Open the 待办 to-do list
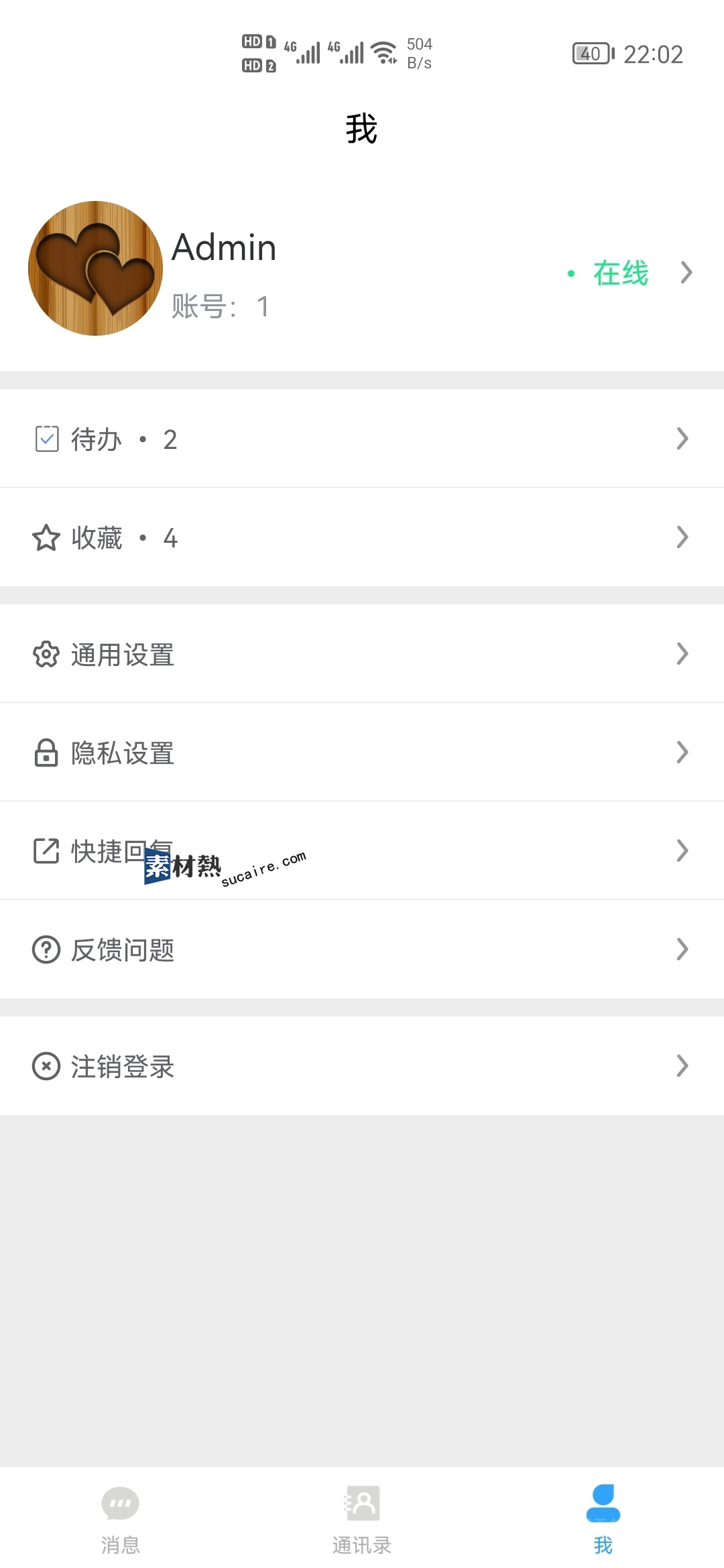The image size is (724, 1568). tap(362, 439)
